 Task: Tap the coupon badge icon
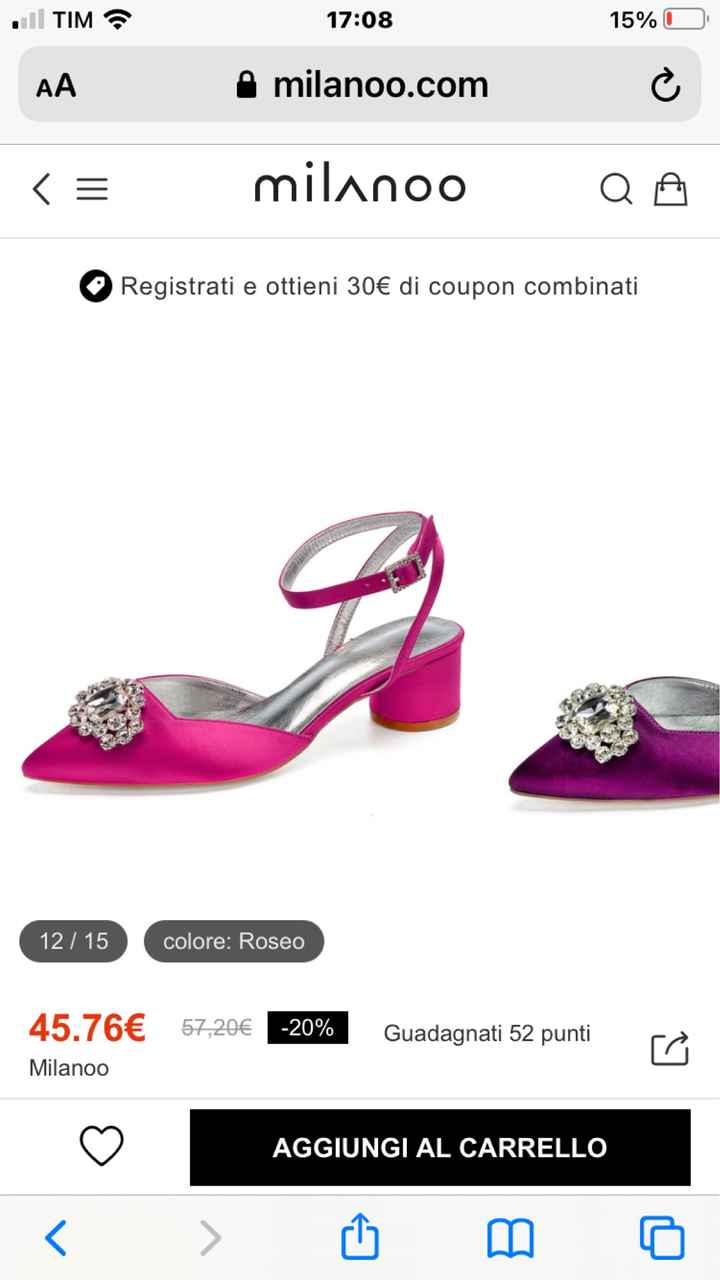coord(95,286)
